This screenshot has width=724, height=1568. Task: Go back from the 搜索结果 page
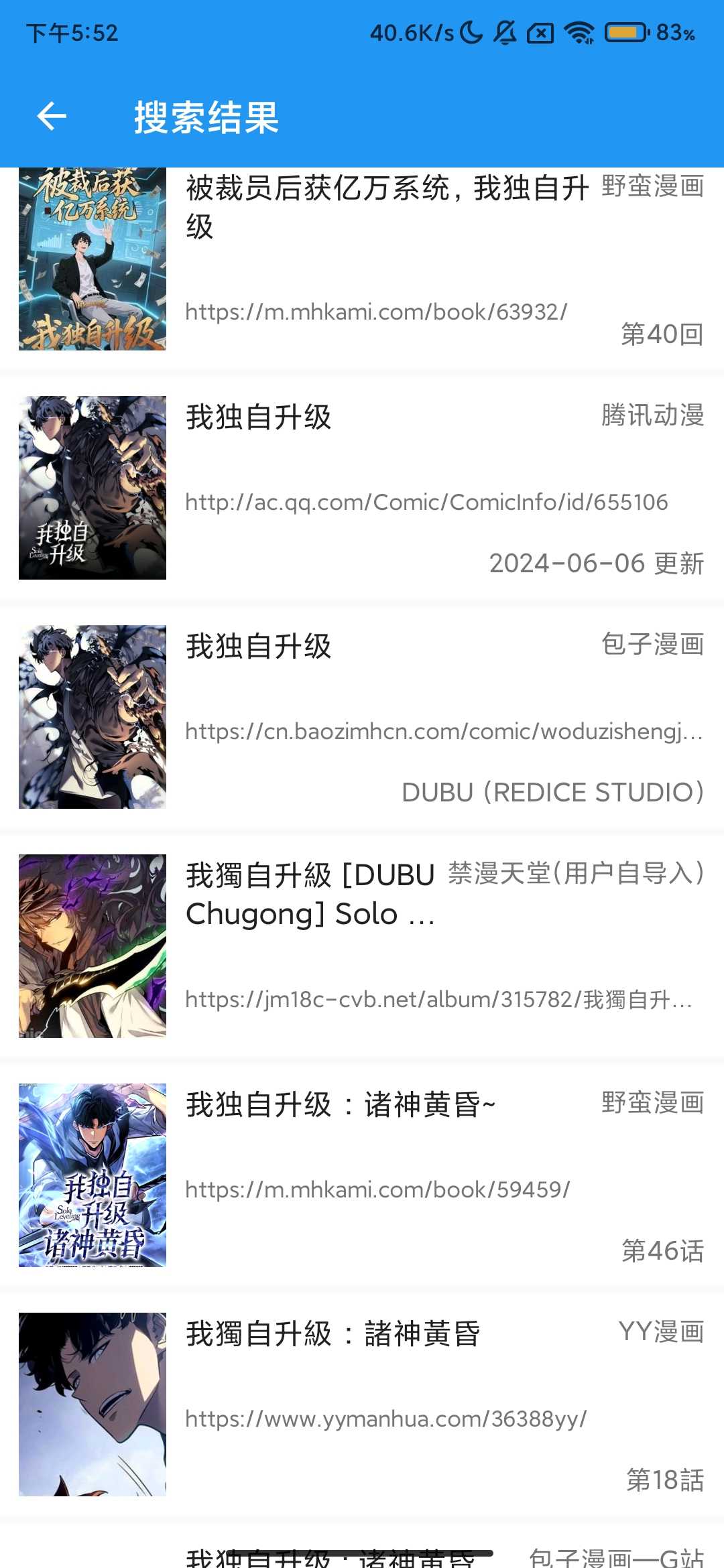[x=52, y=117]
